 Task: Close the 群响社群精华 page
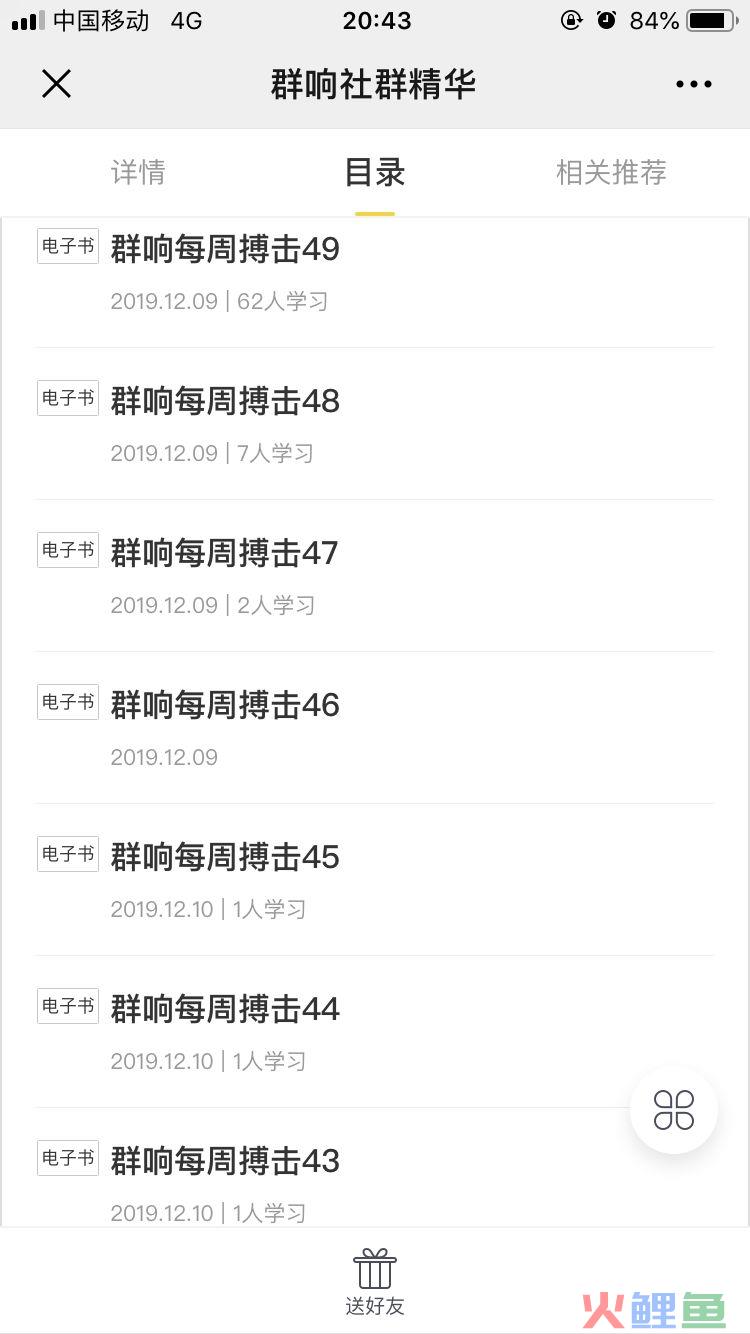click(56, 84)
